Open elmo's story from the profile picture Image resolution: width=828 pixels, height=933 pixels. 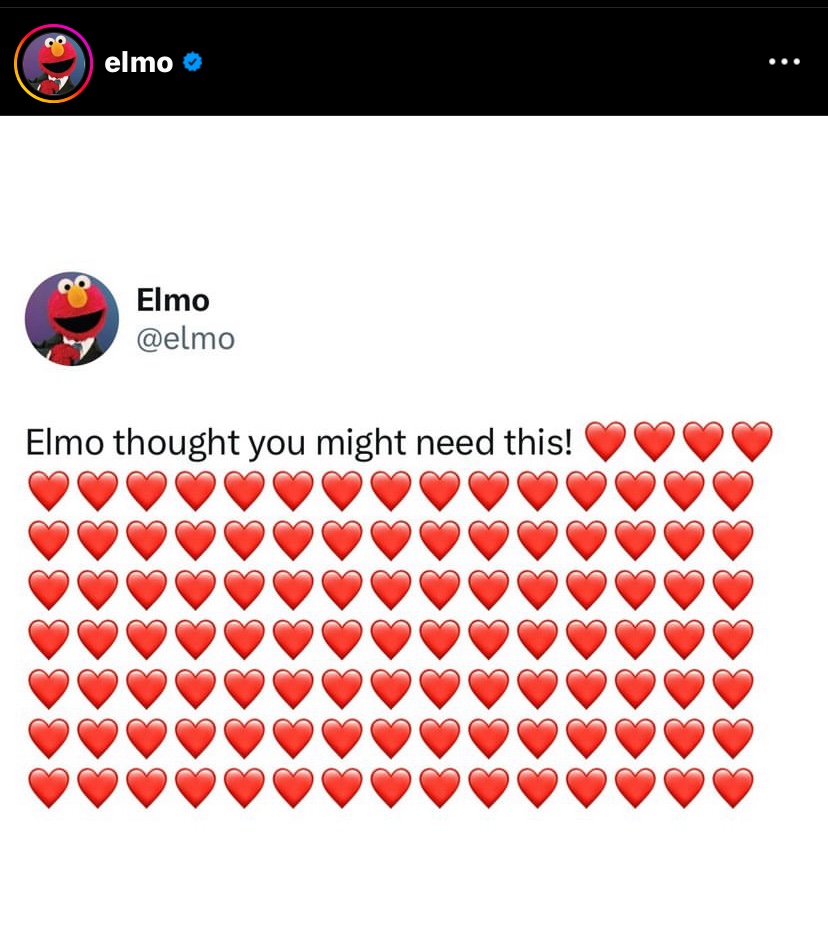53,63
